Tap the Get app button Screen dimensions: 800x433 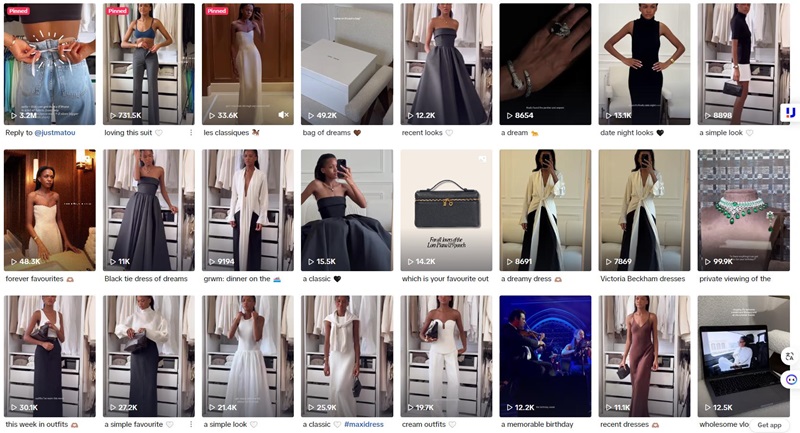(769, 425)
